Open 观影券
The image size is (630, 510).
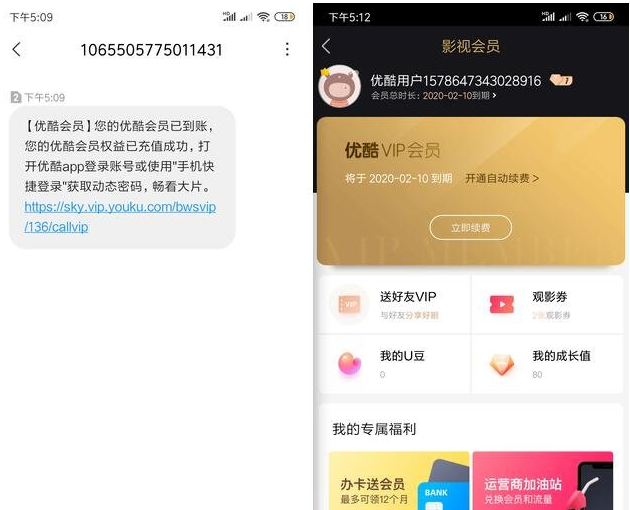(x=546, y=304)
